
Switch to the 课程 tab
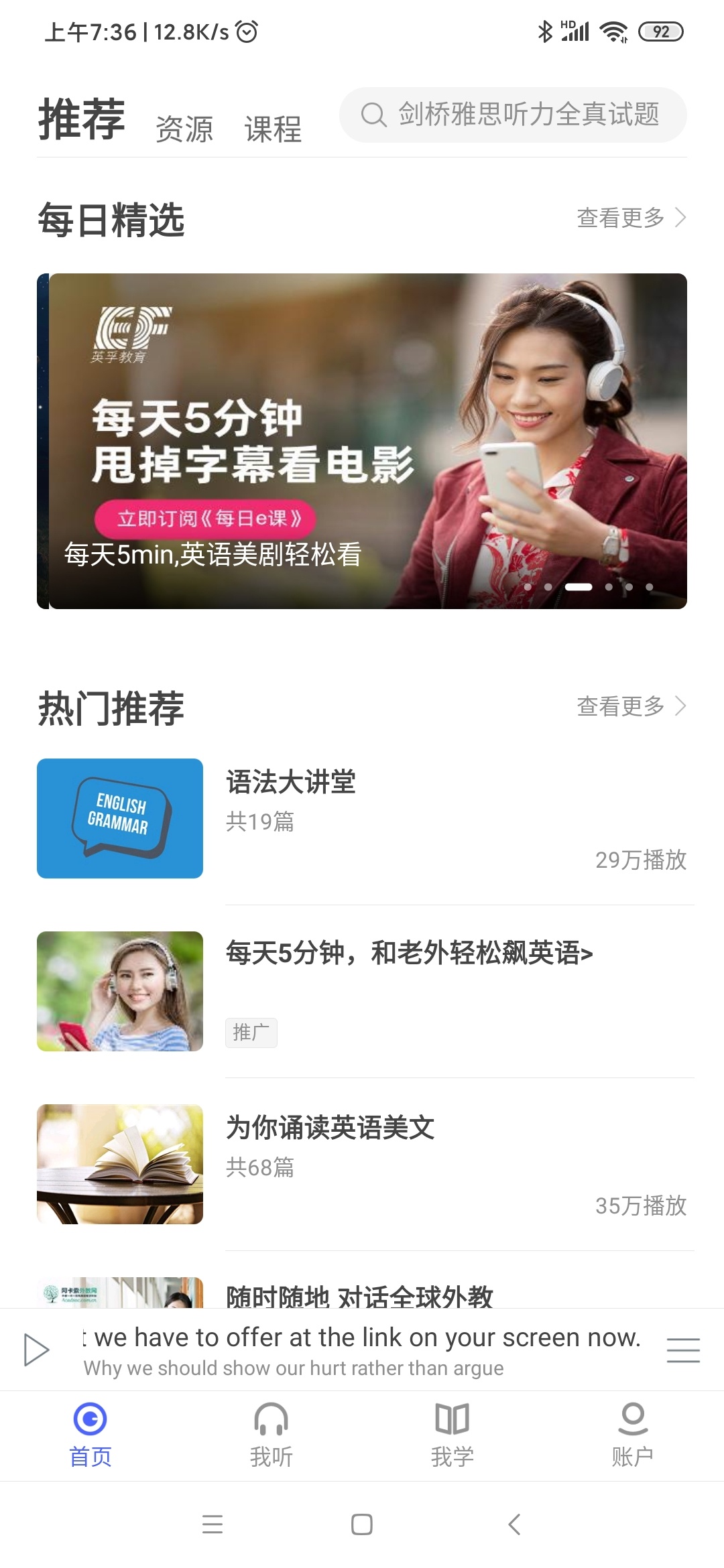273,129
